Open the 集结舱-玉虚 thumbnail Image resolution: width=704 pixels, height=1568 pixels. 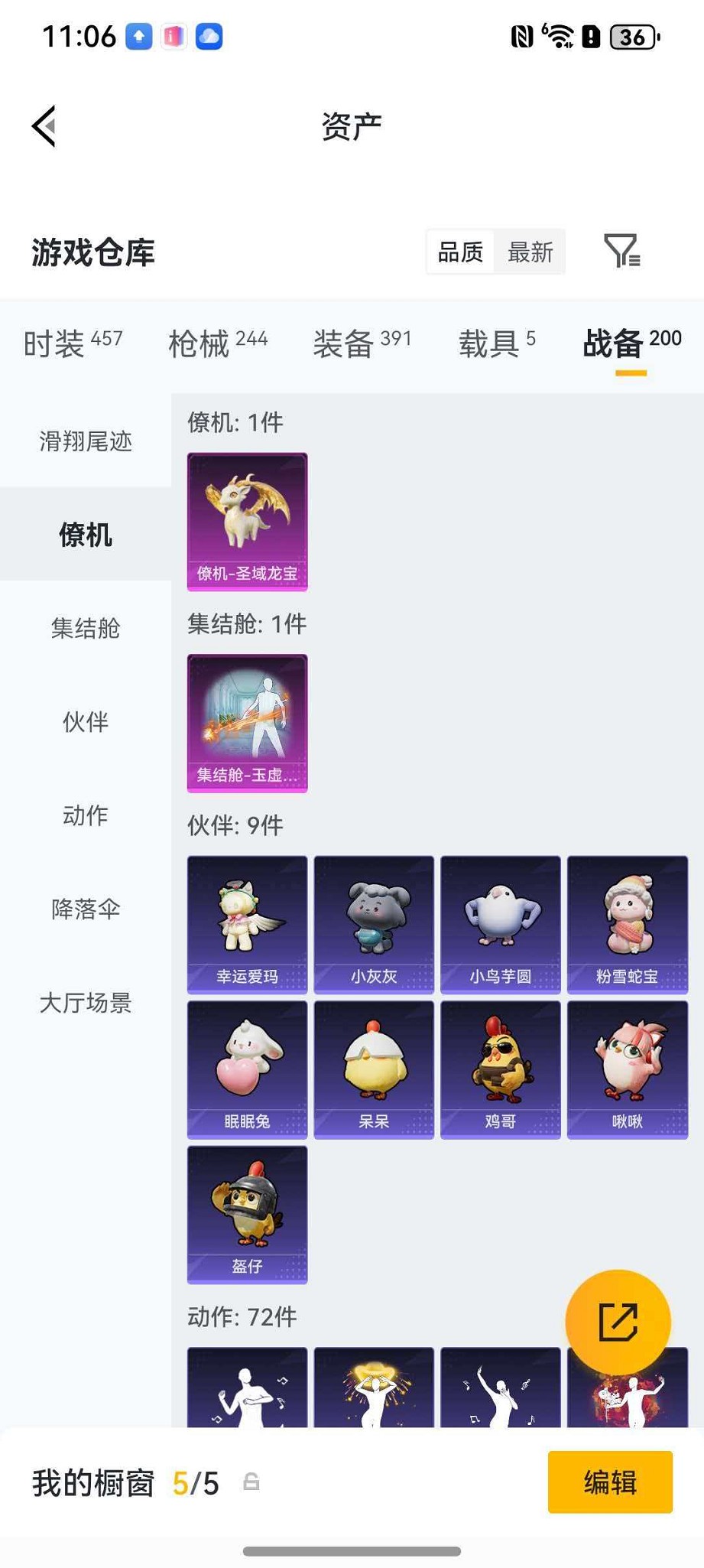point(246,723)
